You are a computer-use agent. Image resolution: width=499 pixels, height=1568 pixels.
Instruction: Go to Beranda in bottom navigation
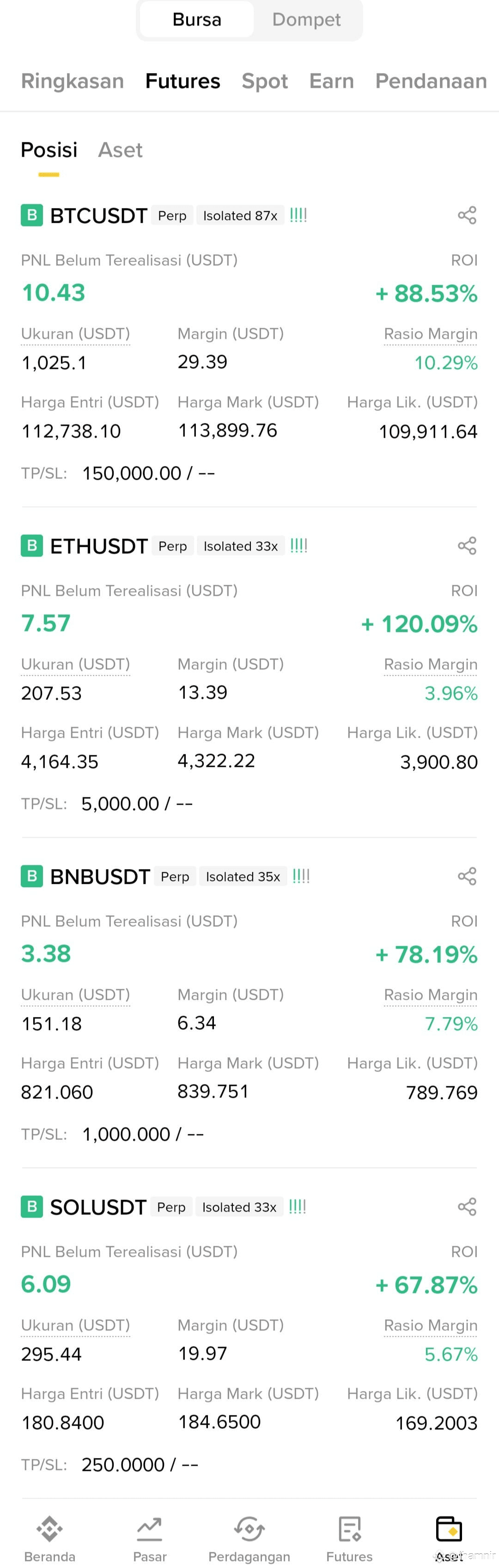[50, 1539]
